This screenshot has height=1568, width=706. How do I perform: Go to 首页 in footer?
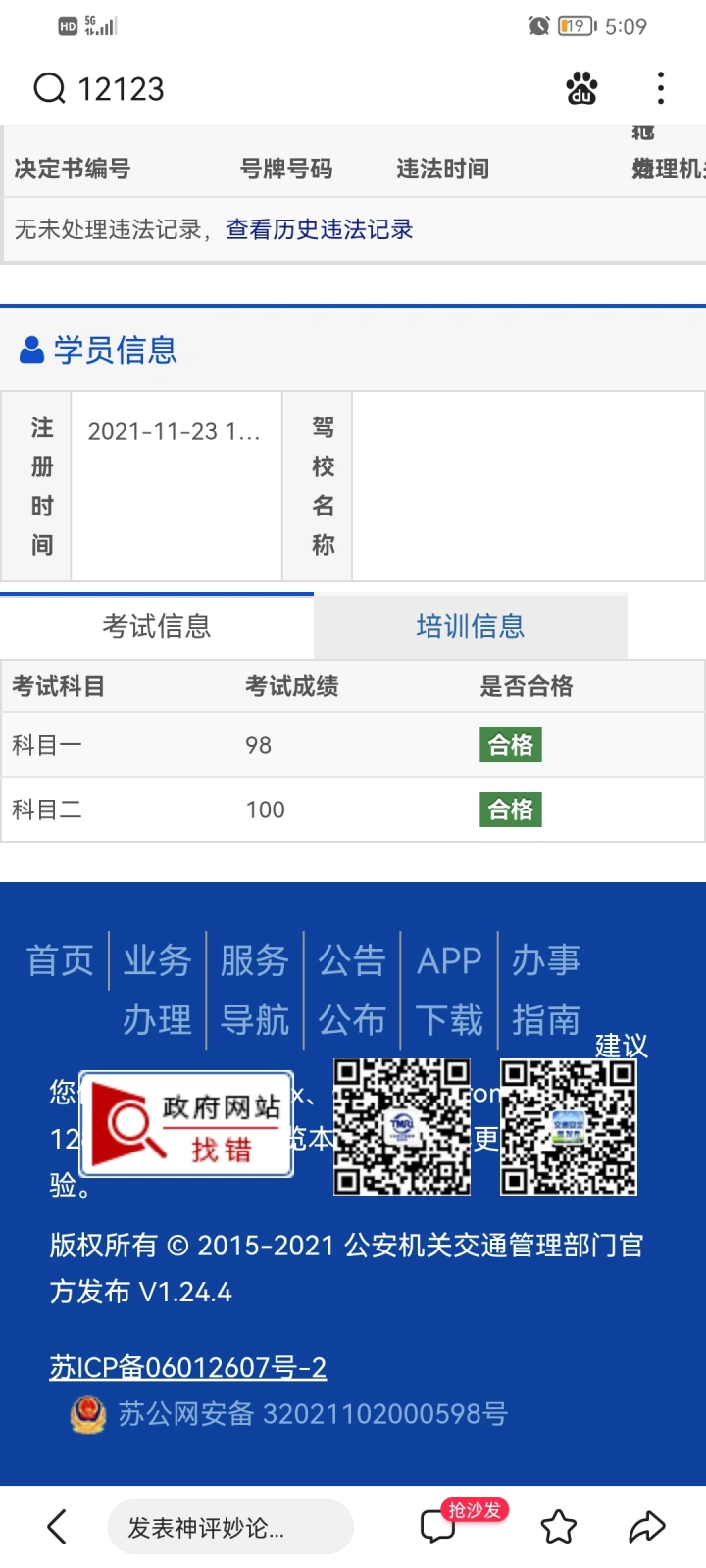[60, 960]
